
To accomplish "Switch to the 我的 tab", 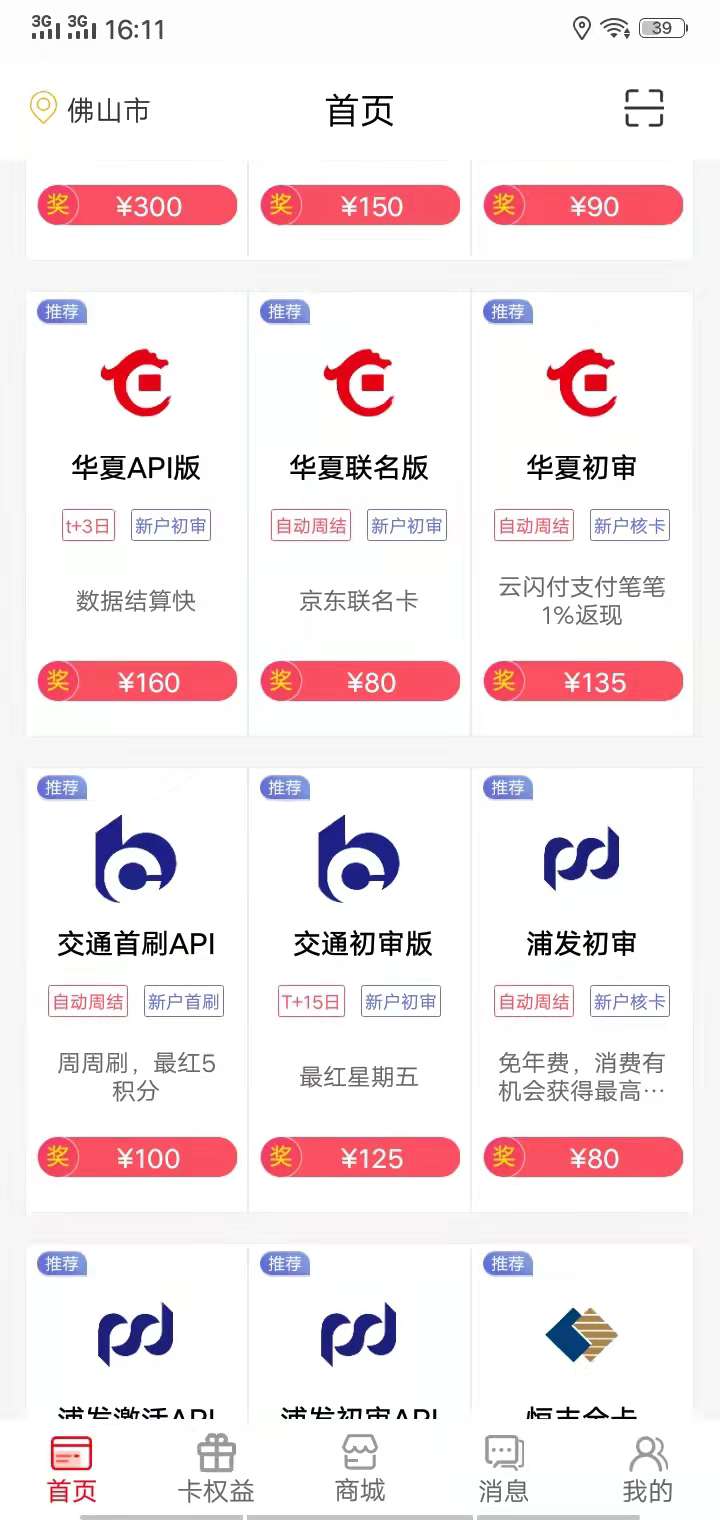I will click(x=648, y=1469).
